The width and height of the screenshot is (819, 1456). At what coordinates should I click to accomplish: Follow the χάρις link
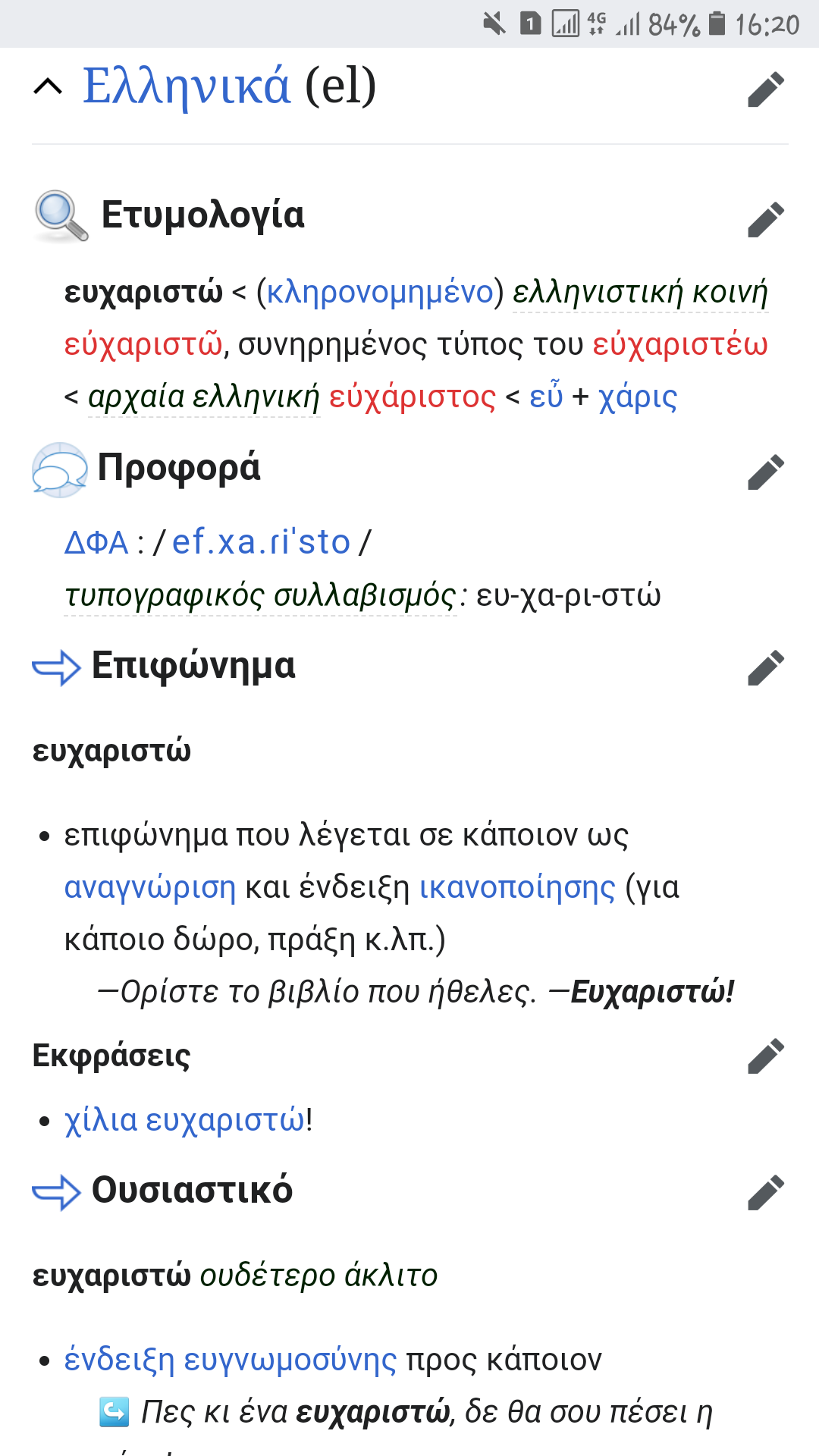[638, 397]
